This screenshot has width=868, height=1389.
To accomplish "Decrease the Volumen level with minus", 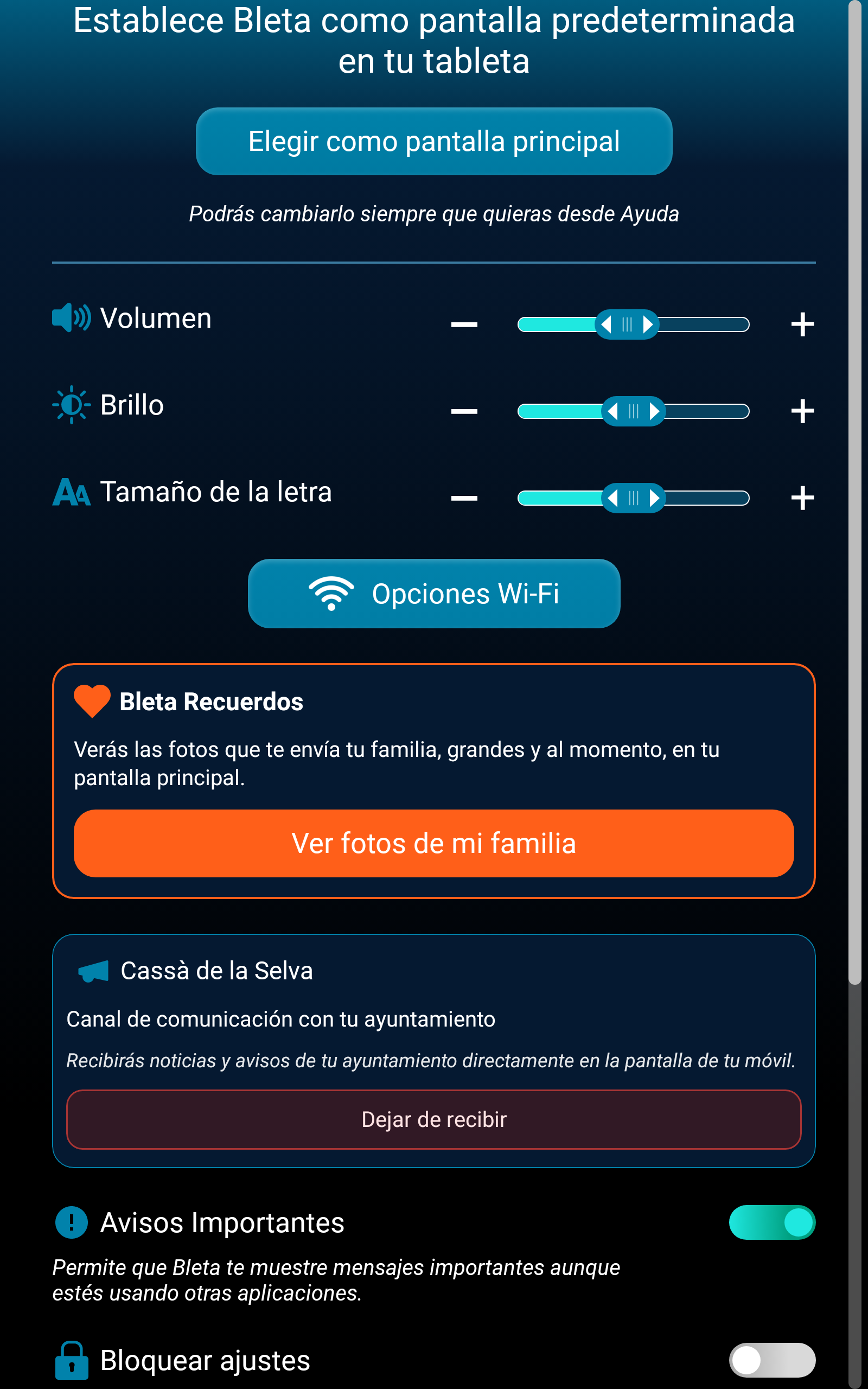I will click(464, 325).
